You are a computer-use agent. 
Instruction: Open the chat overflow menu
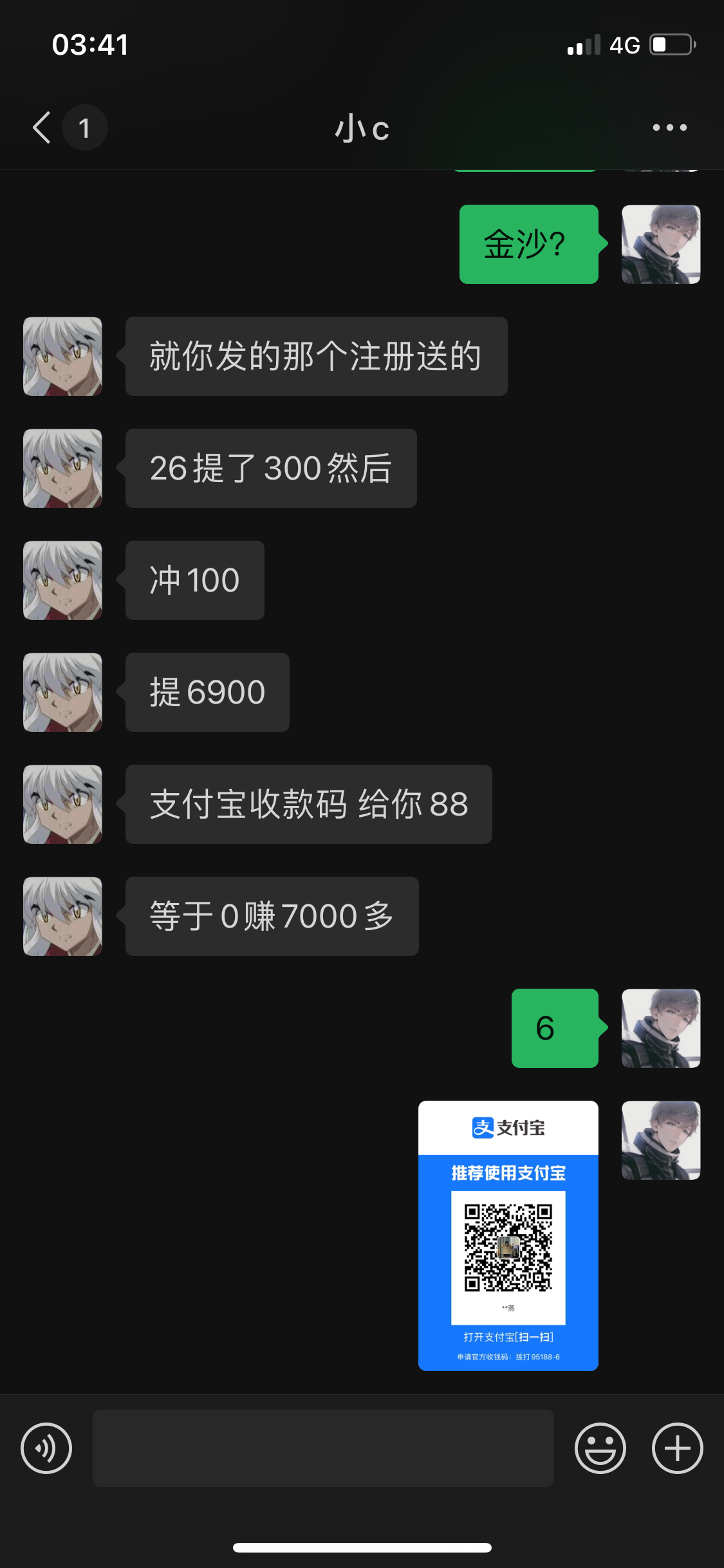point(669,127)
